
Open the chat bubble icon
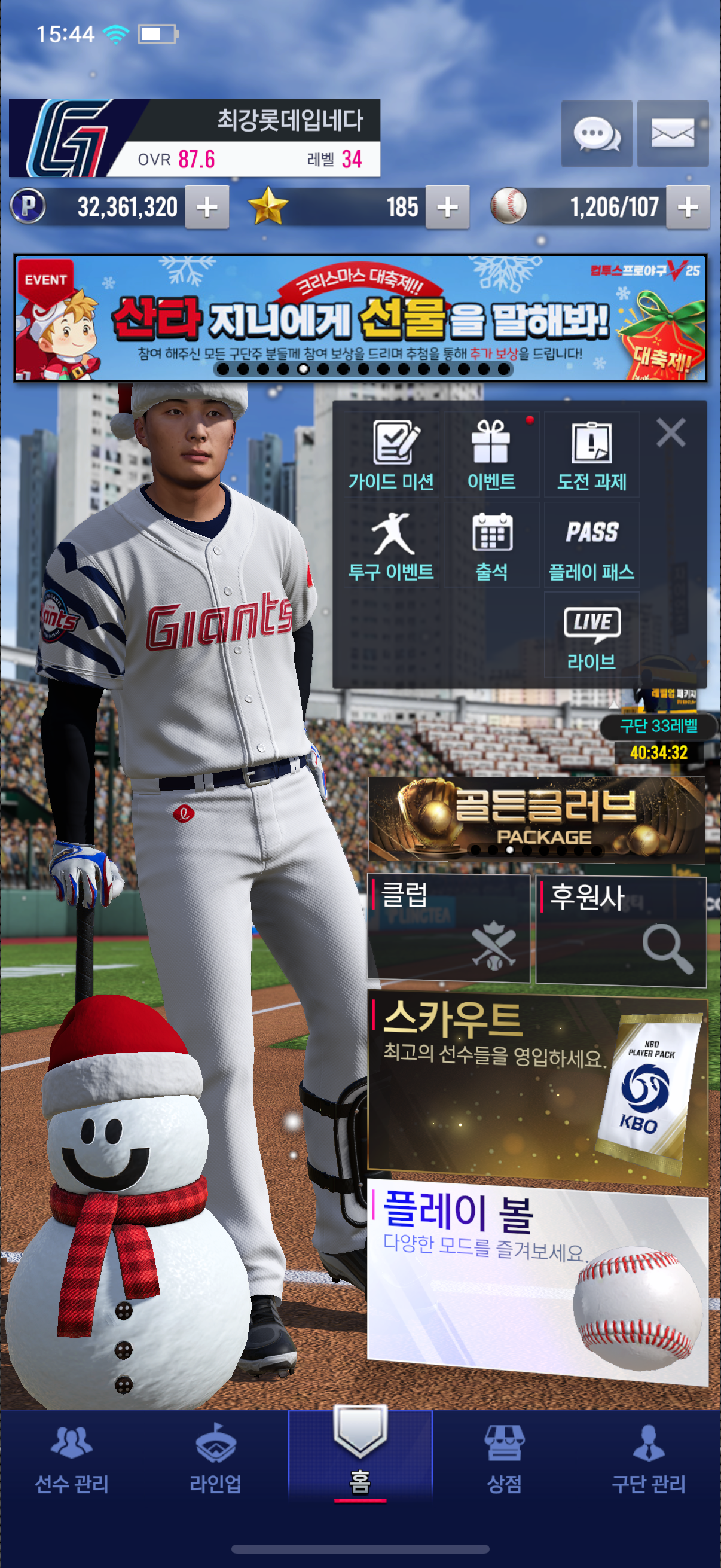(596, 133)
